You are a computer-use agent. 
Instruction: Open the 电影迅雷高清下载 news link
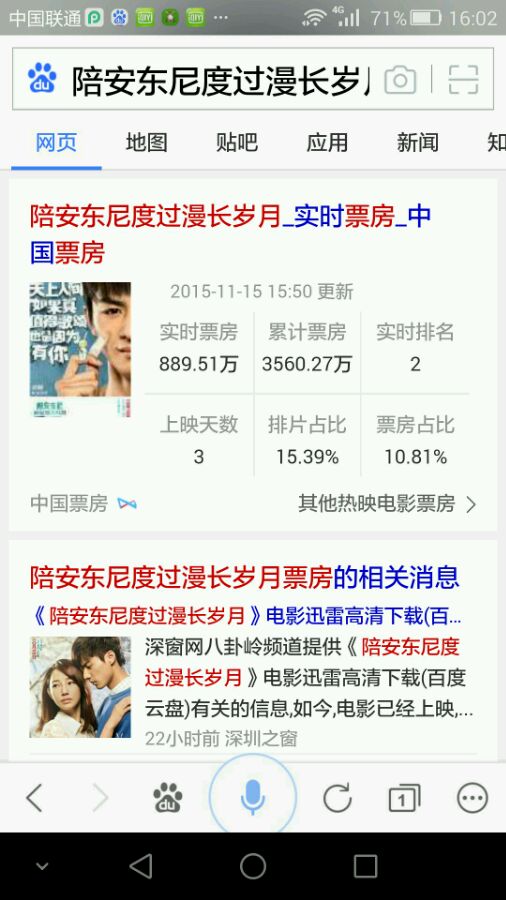point(246,616)
